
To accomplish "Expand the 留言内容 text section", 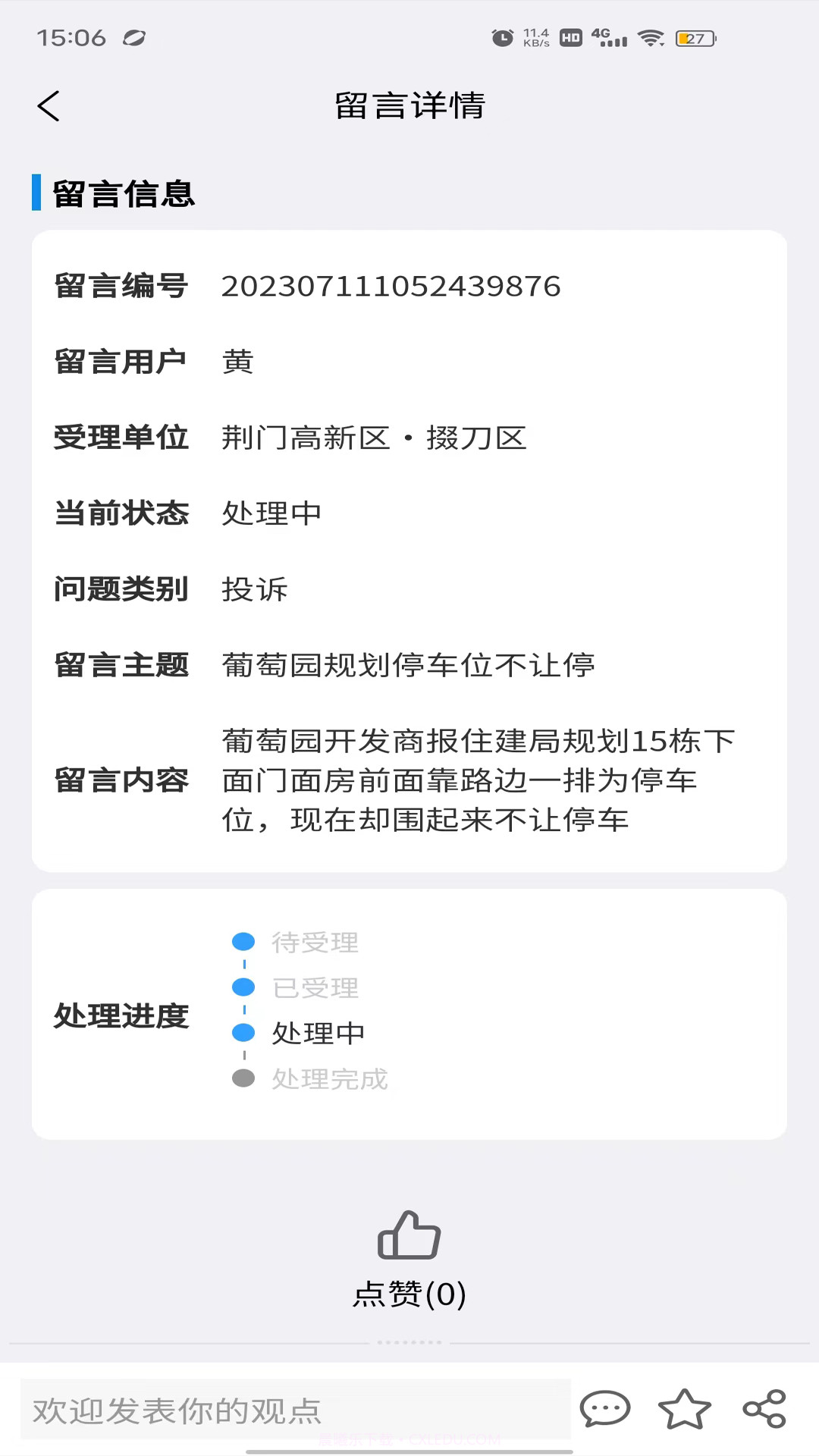I will [478, 782].
